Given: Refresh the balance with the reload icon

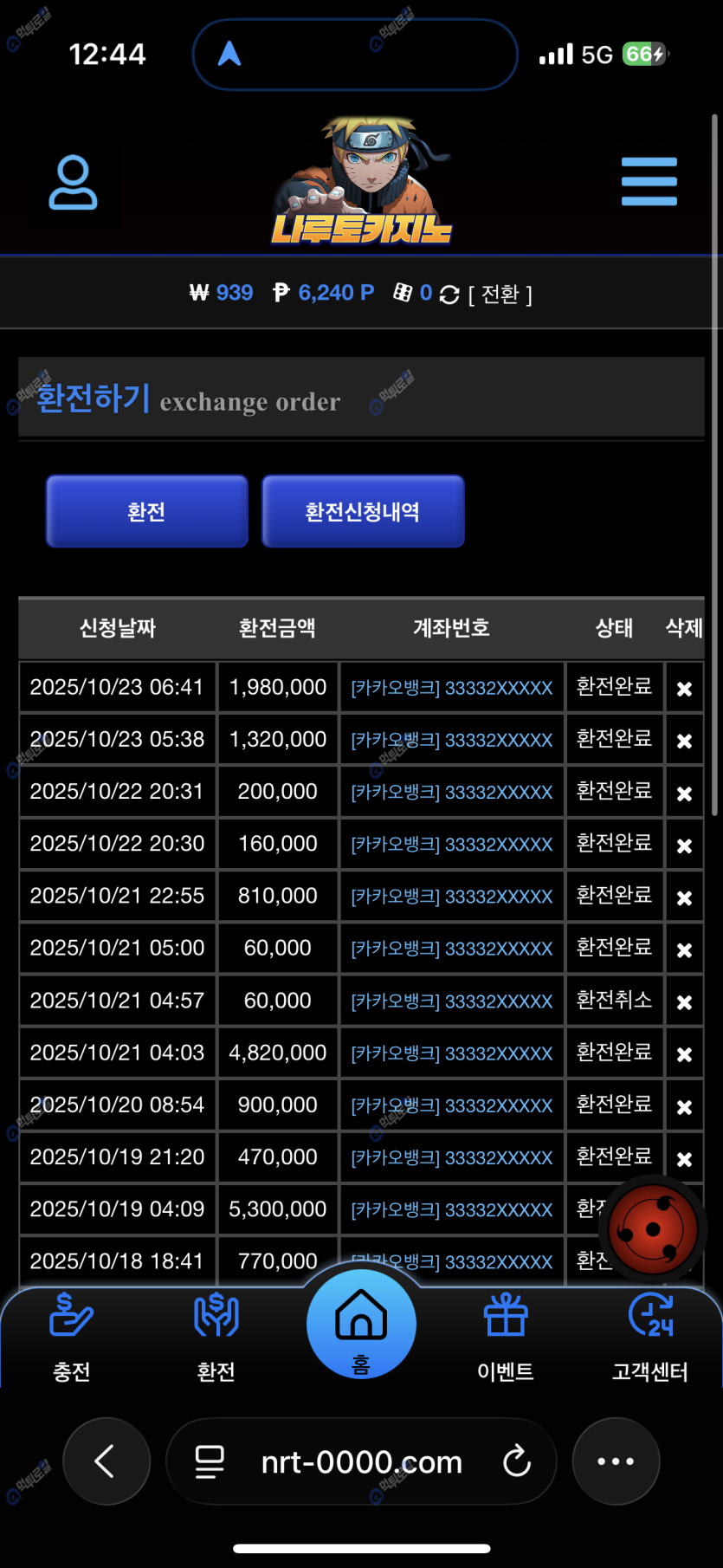Looking at the screenshot, I should (449, 295).
